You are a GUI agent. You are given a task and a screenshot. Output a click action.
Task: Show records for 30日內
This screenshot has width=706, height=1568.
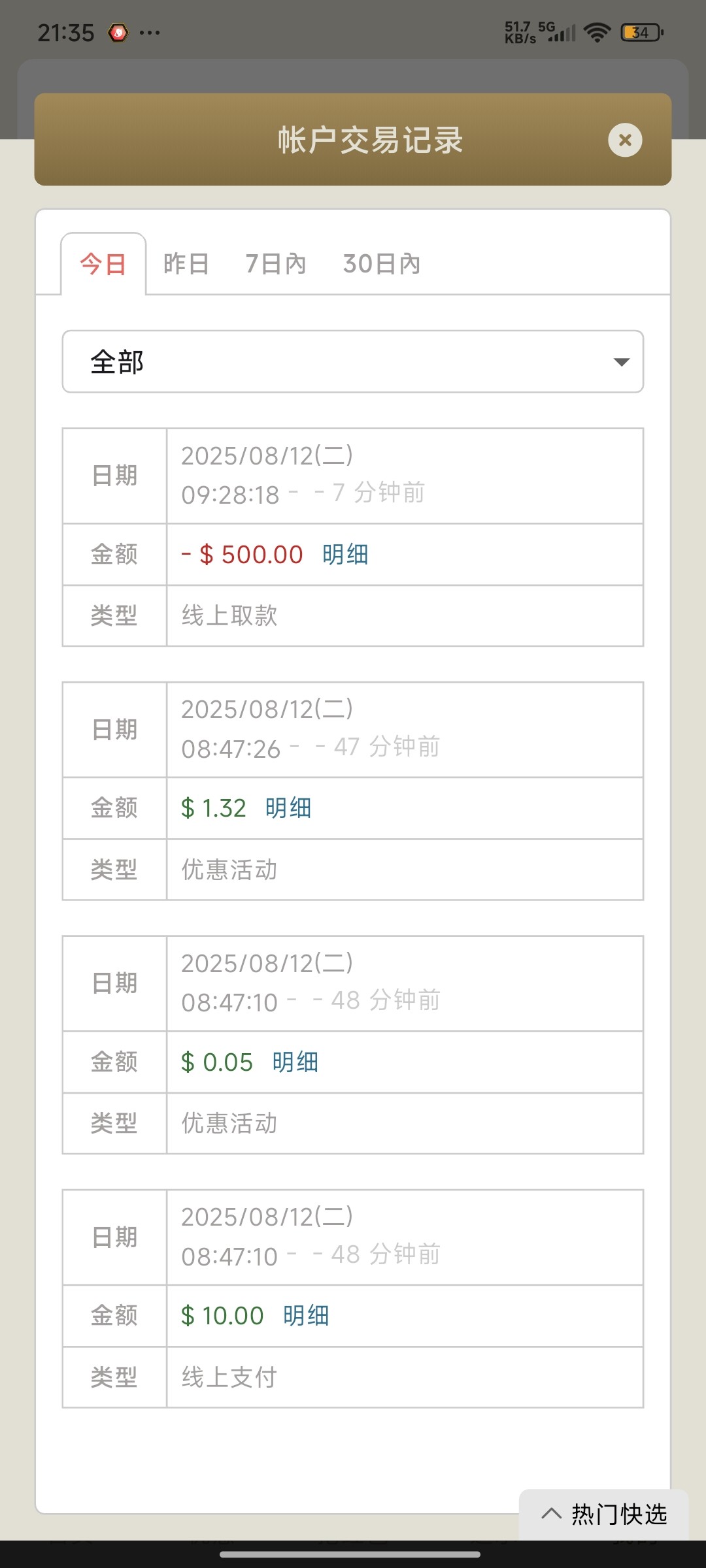pyautogui.click(x=382, y=265)
